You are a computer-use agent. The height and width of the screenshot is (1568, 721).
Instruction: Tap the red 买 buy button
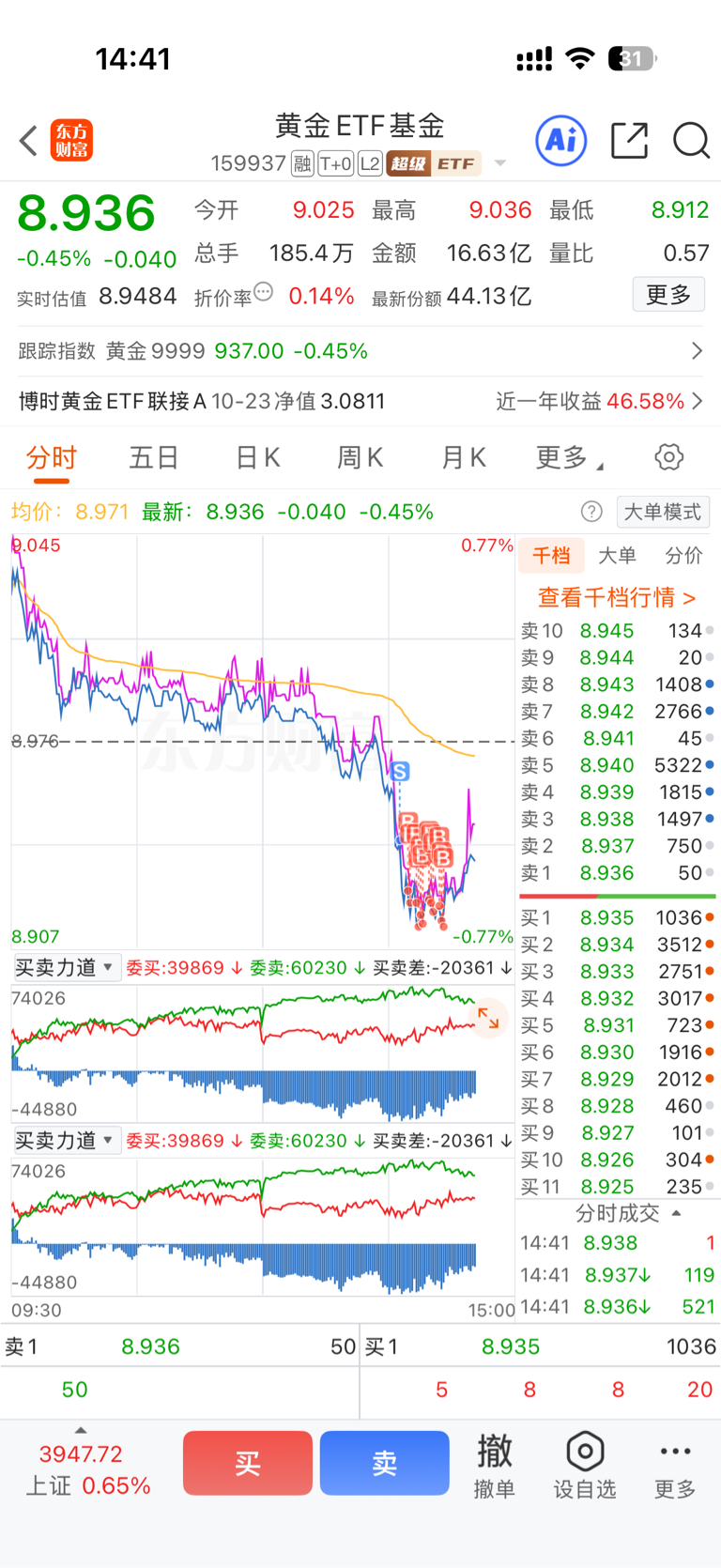point(247,1462)
